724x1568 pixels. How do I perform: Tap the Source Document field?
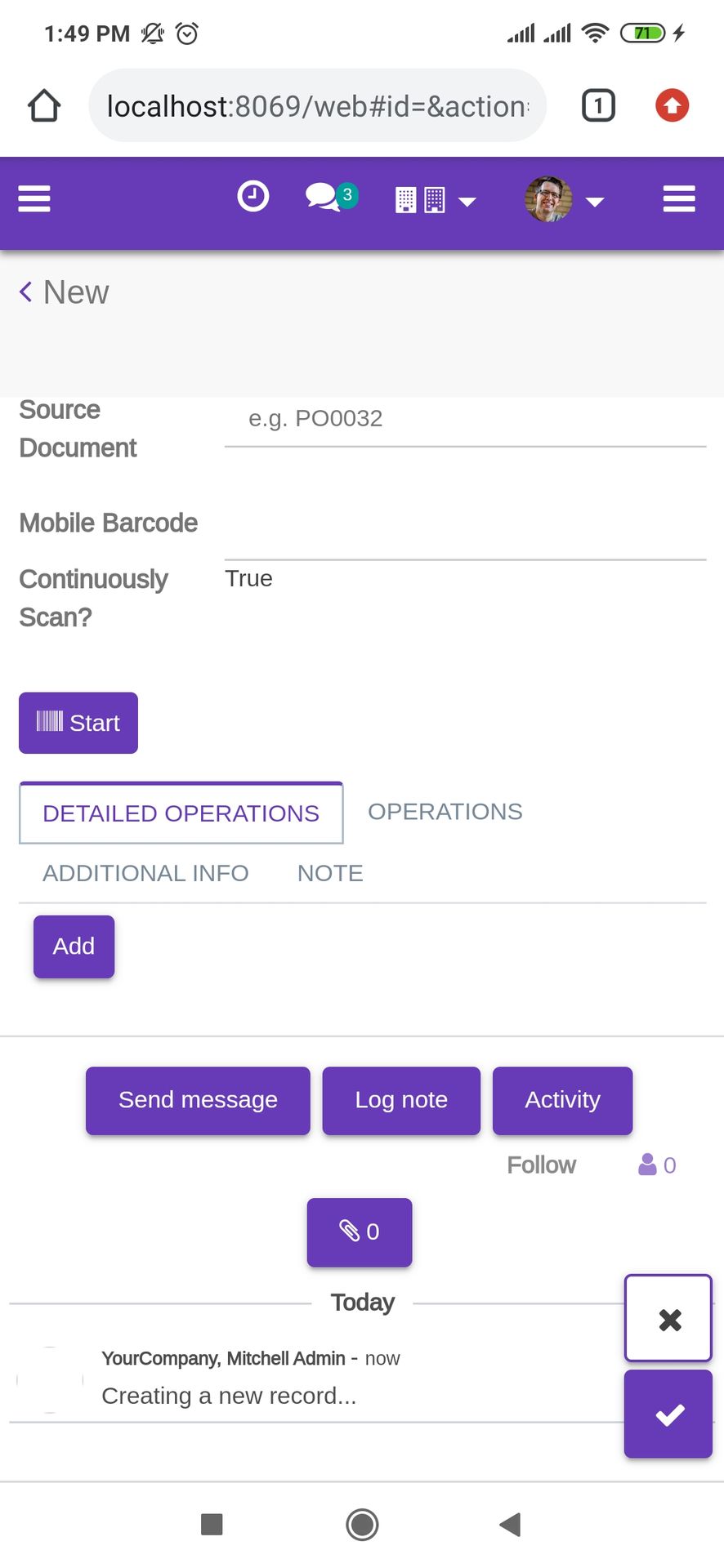coord(465,420)
